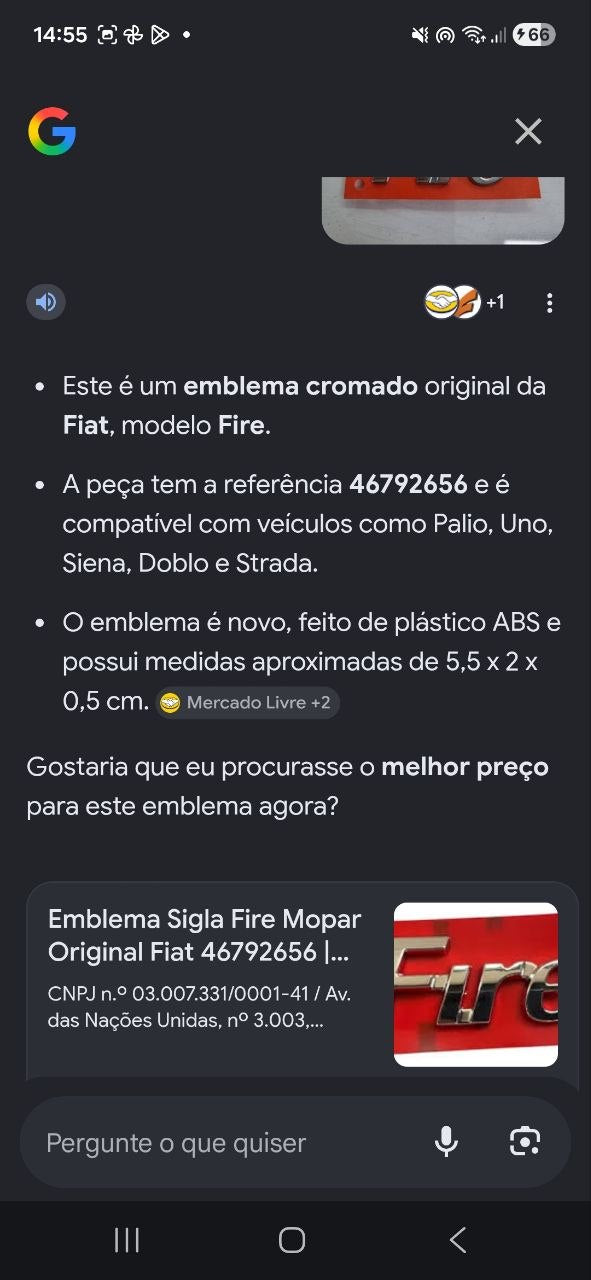Play the answer aloud with speaker icon
Viewport: 591px width, 1280px height.
point(46,302)
